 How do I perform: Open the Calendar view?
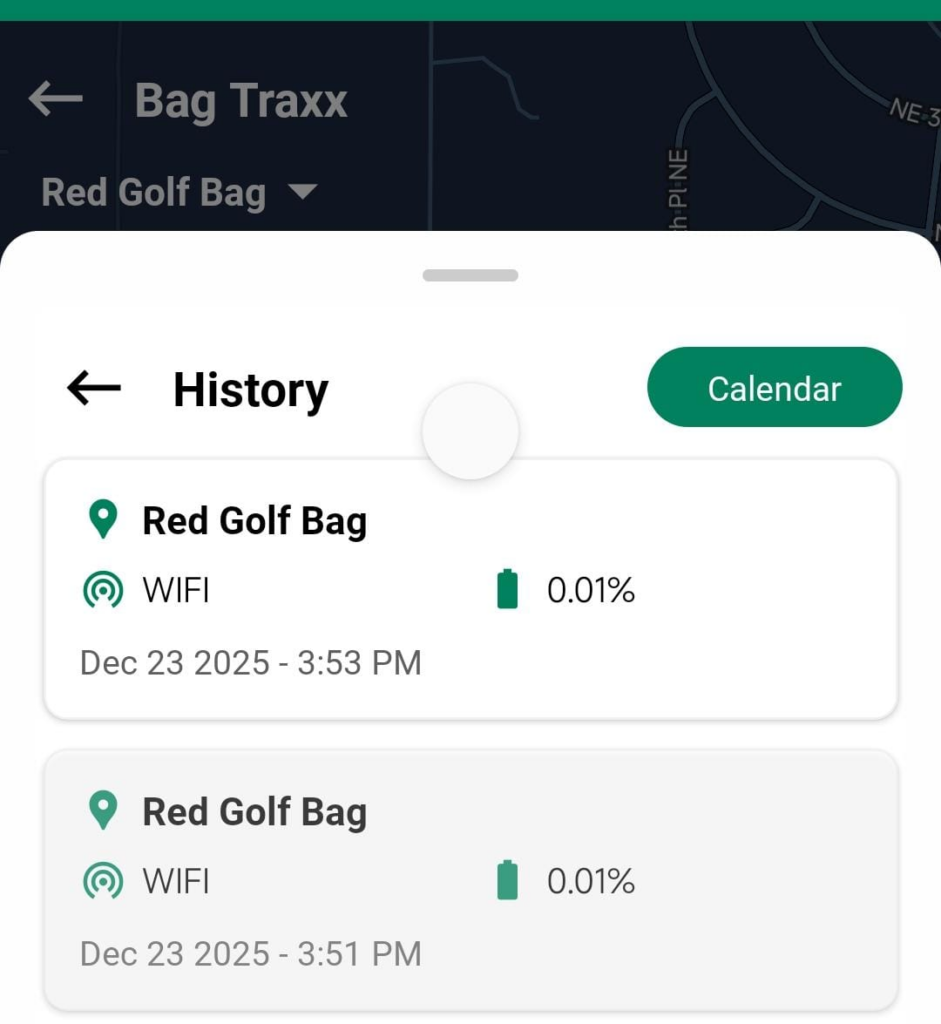click(x=774, y=388)
